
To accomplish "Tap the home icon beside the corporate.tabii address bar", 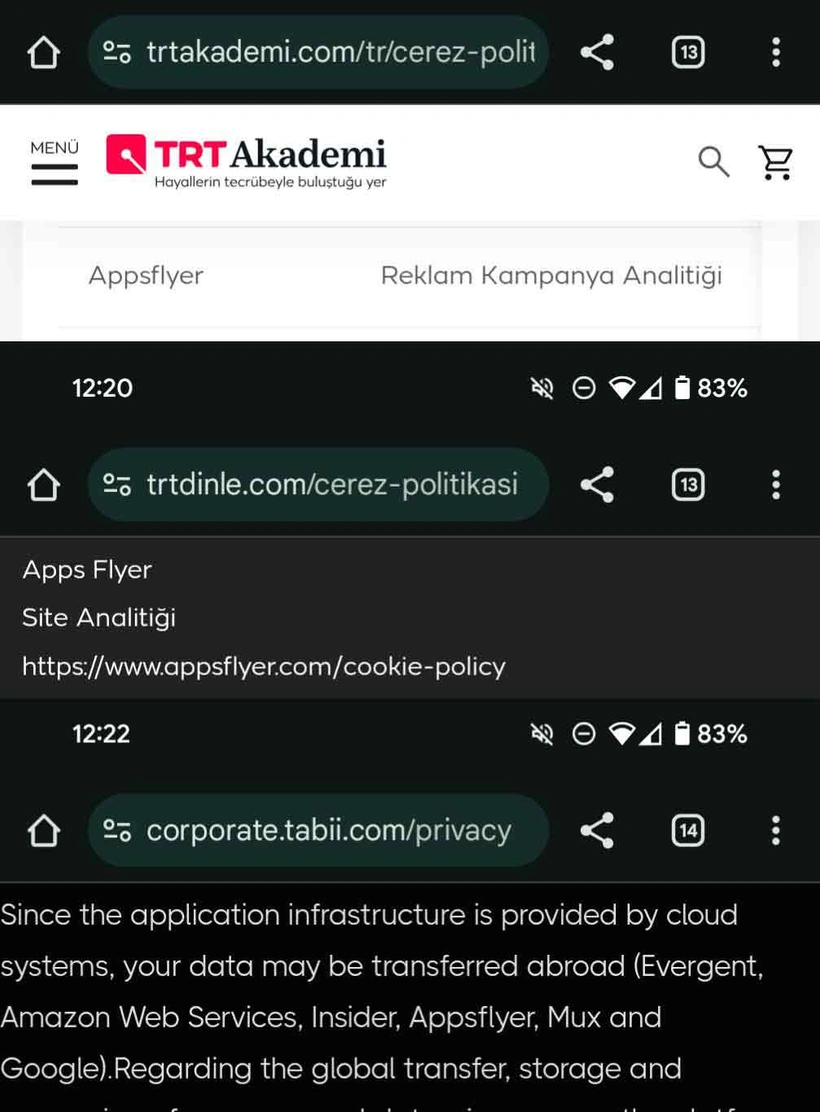I will pos(43,830).
